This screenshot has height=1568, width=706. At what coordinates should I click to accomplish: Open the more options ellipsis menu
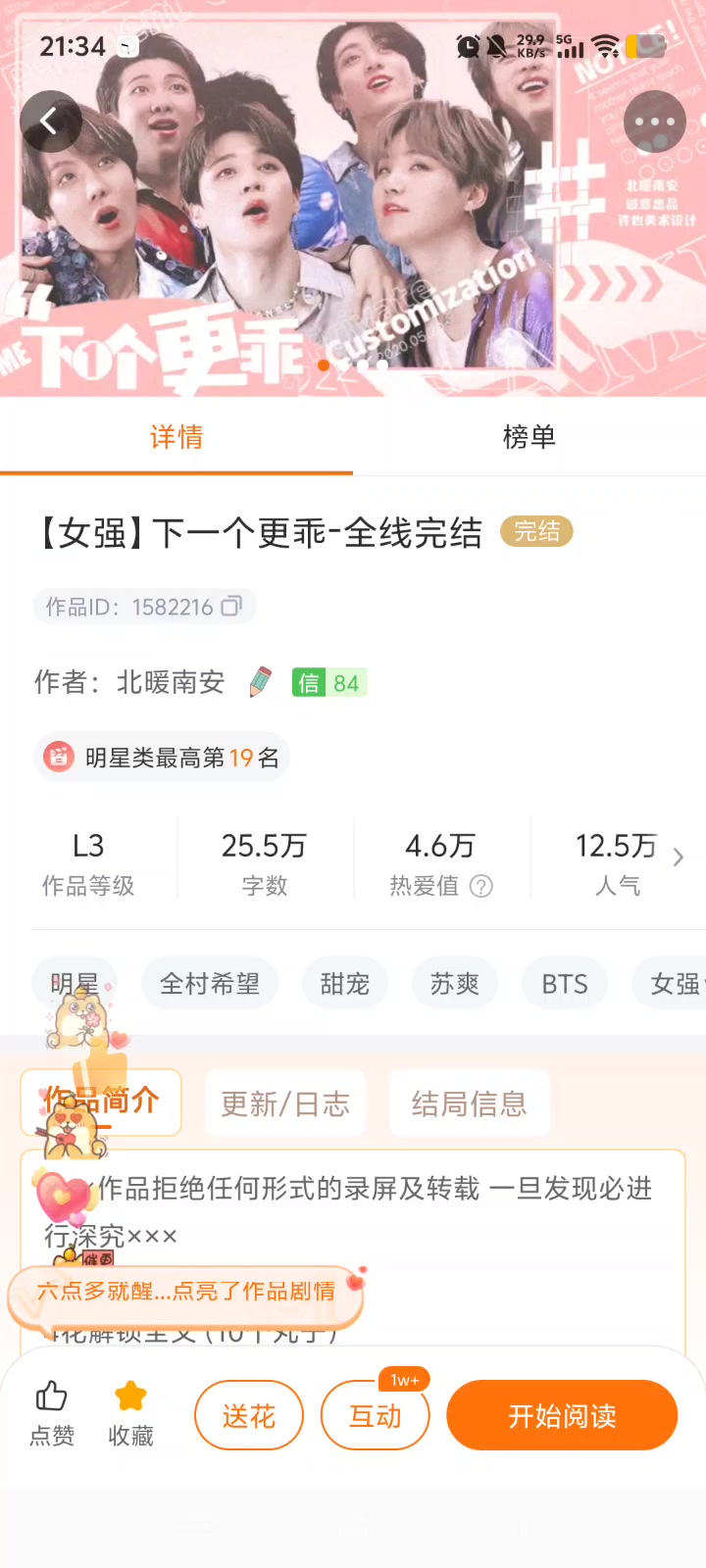654,121
